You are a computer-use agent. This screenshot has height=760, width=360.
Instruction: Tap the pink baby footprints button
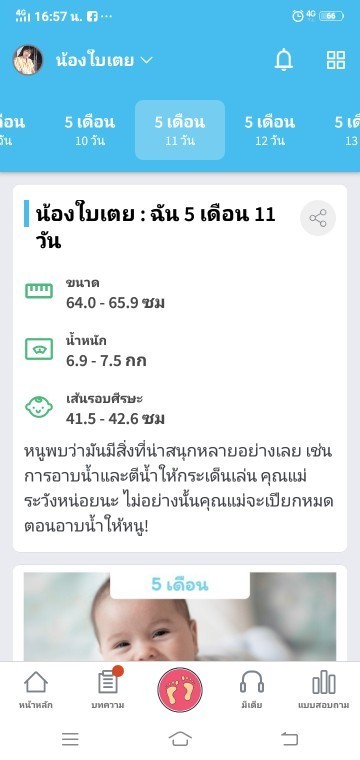pyautogui.click(x=180, y=690)
